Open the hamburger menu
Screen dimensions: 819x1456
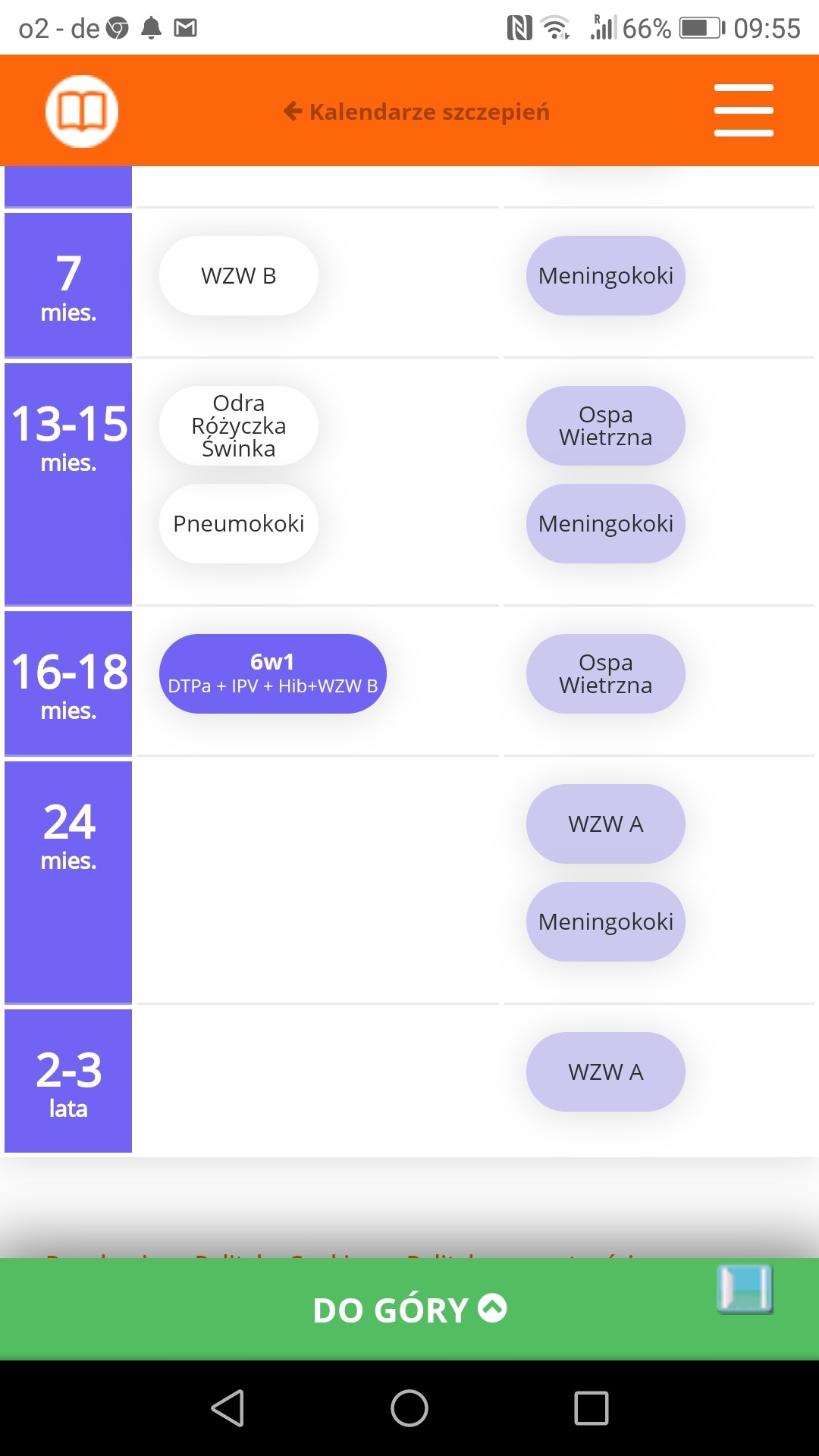click(743, 111)
